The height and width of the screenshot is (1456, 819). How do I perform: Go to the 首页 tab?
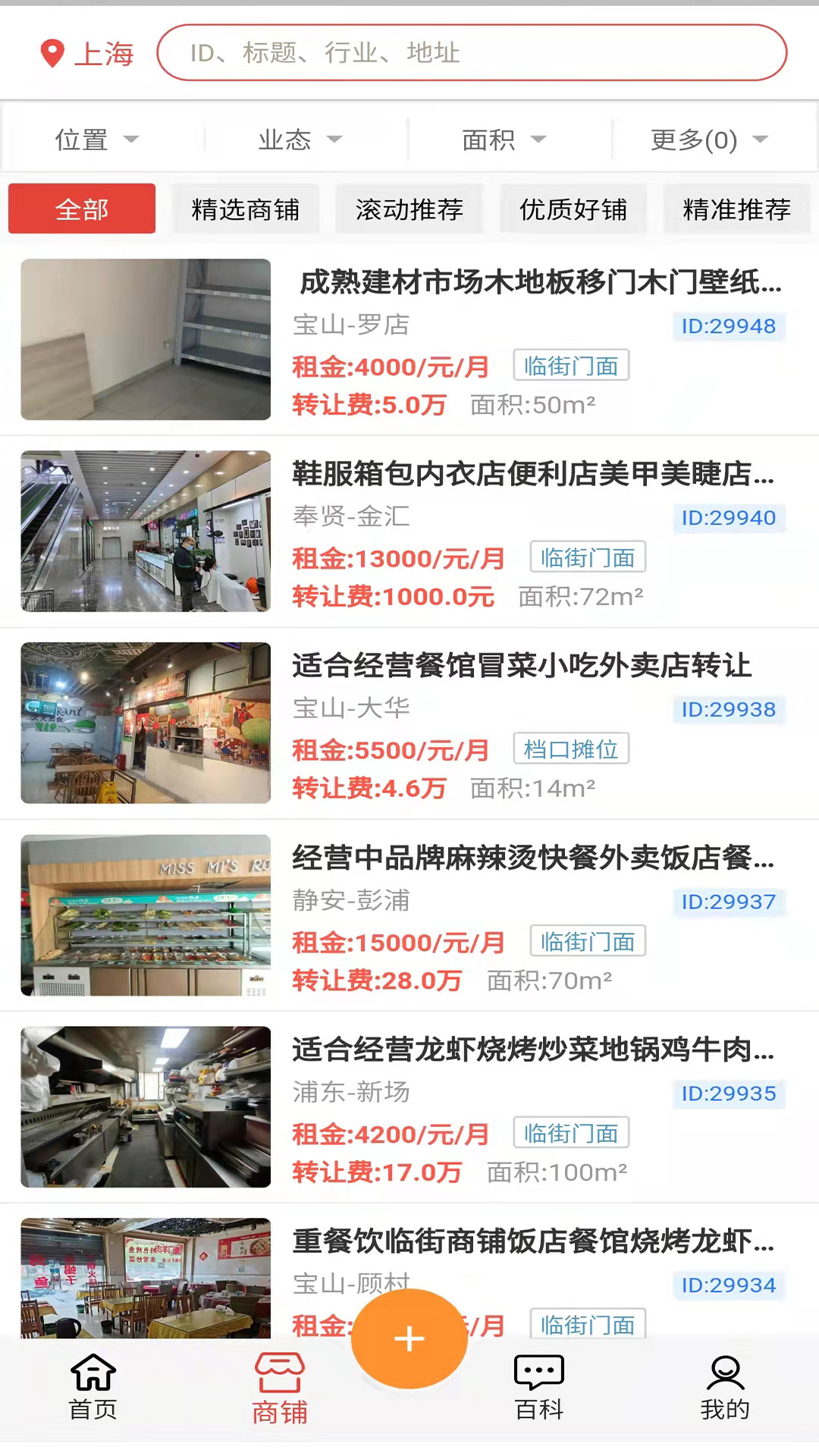[93, 1388]
